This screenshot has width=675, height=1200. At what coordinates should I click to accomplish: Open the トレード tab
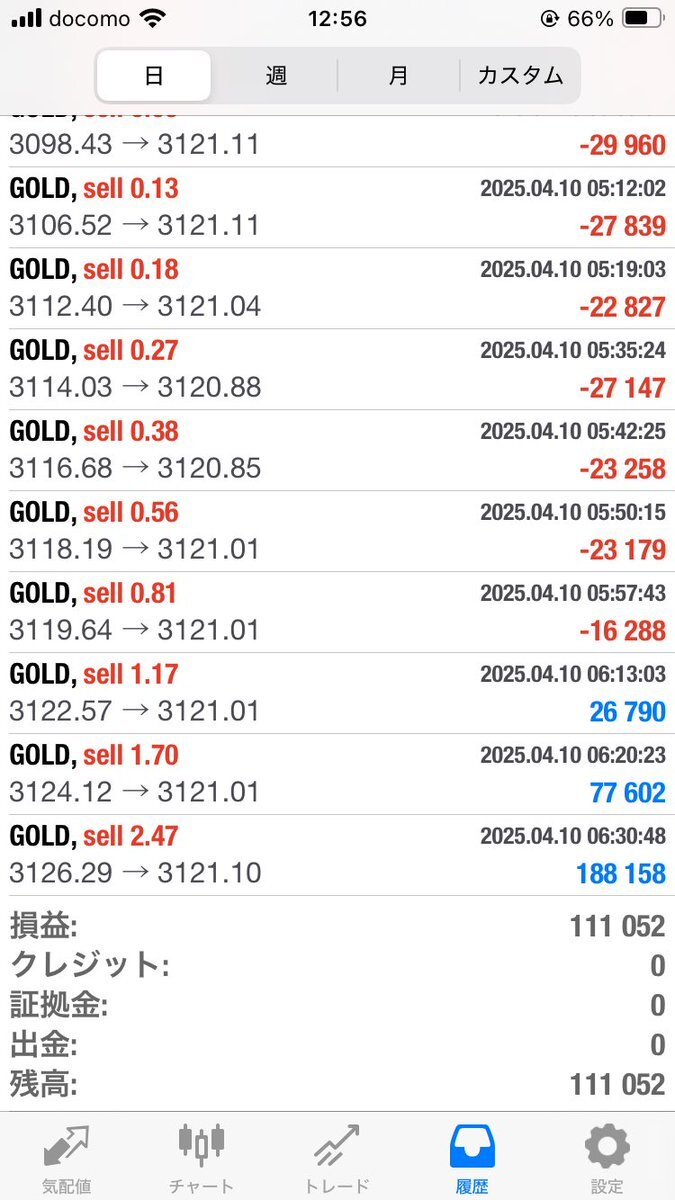tap(337, 1158)
